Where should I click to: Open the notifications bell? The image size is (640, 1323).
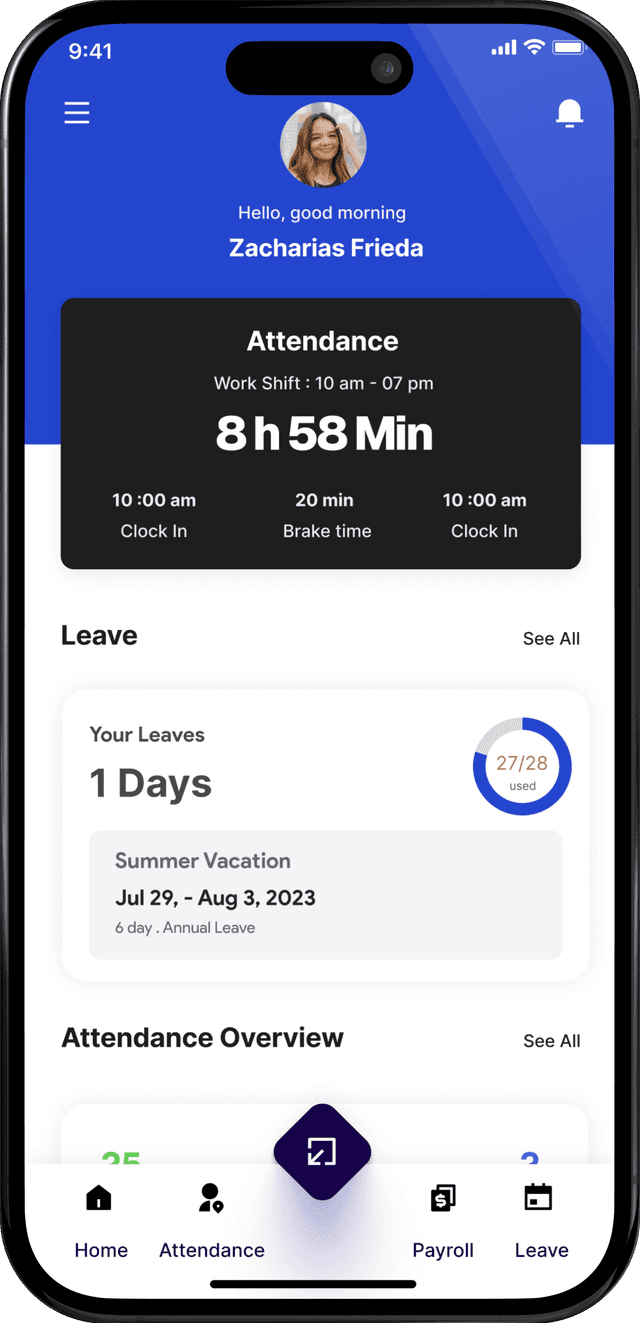(569, 114)
